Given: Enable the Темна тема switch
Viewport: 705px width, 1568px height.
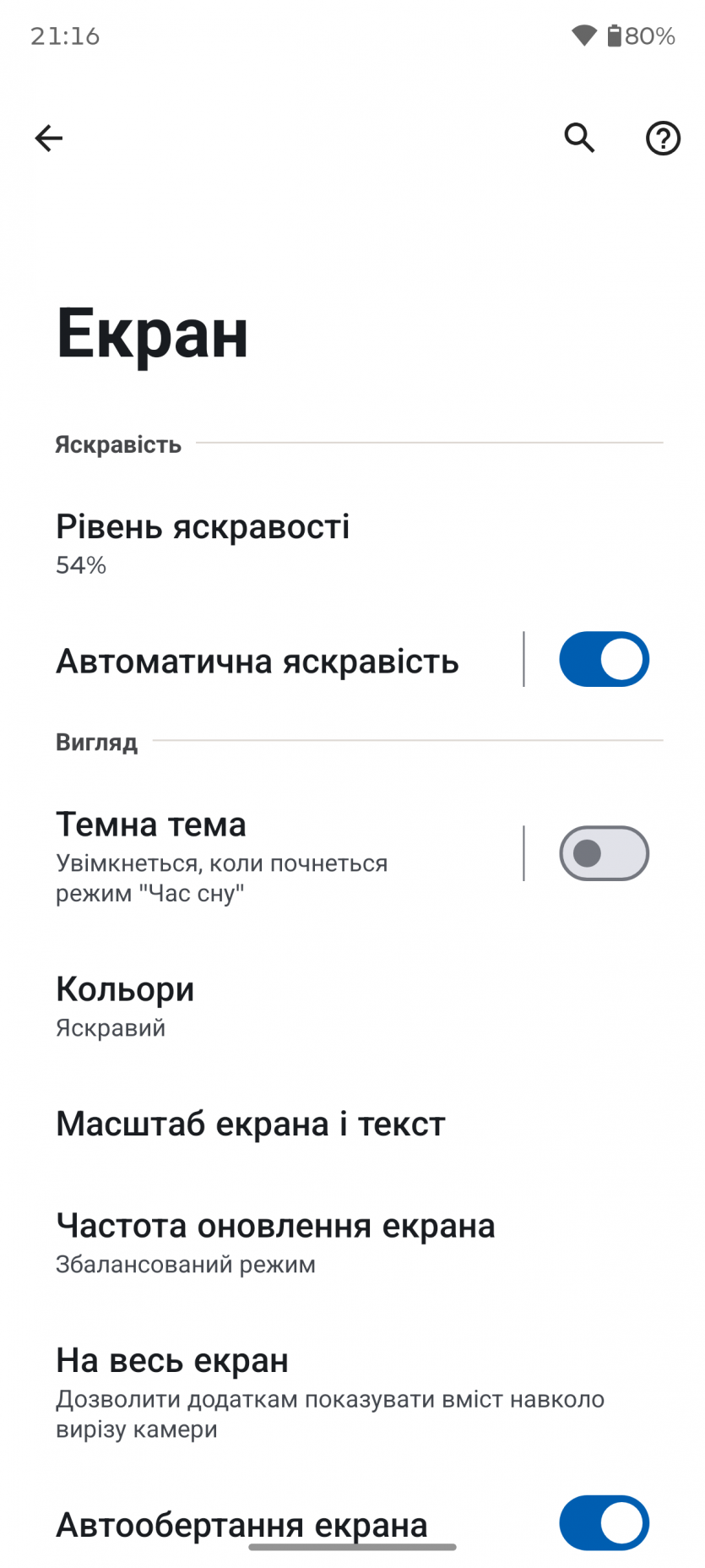Looking at the screenshot, I should [x=604, y=853].
